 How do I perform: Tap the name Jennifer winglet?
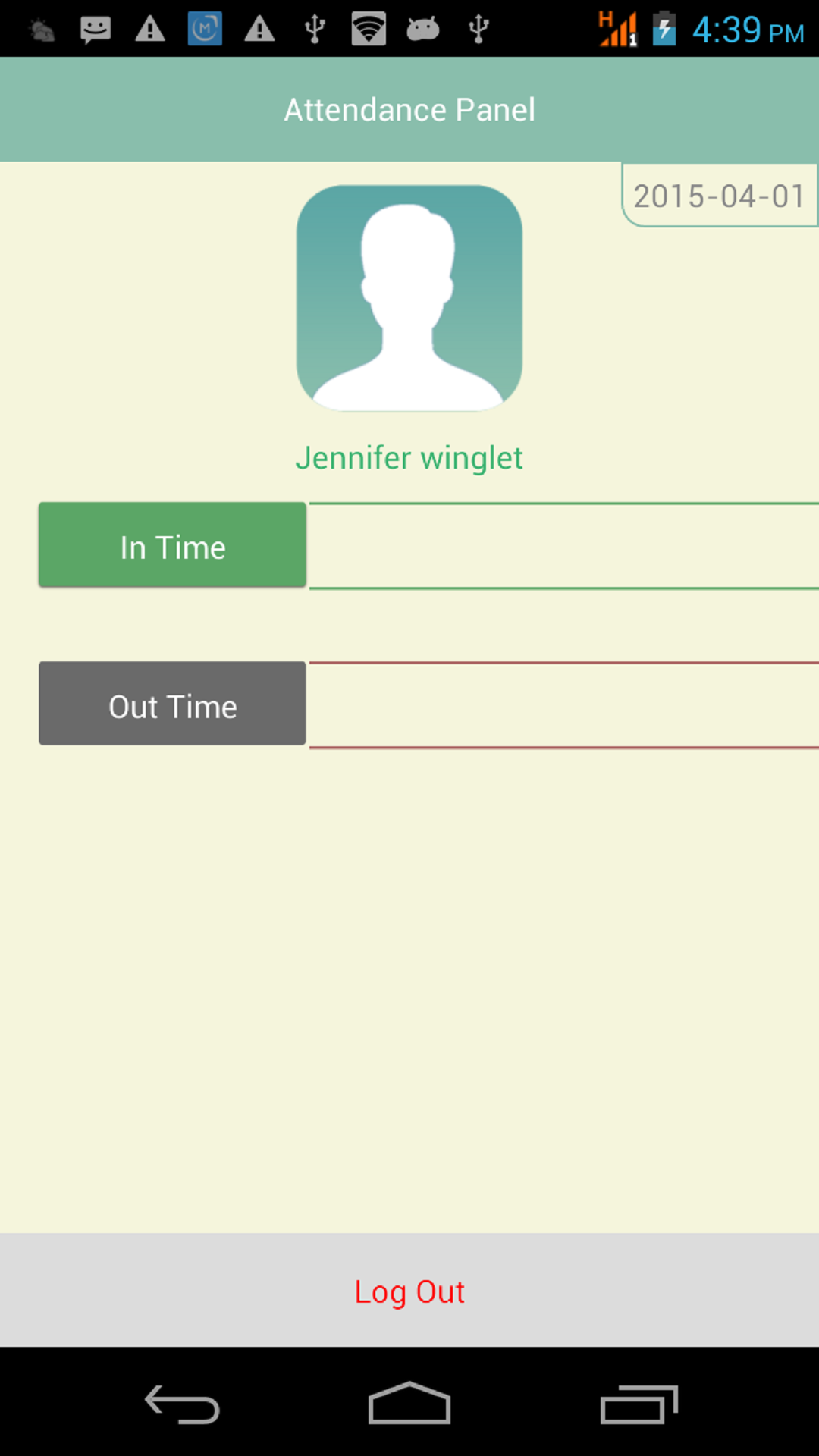click(409, 457)
